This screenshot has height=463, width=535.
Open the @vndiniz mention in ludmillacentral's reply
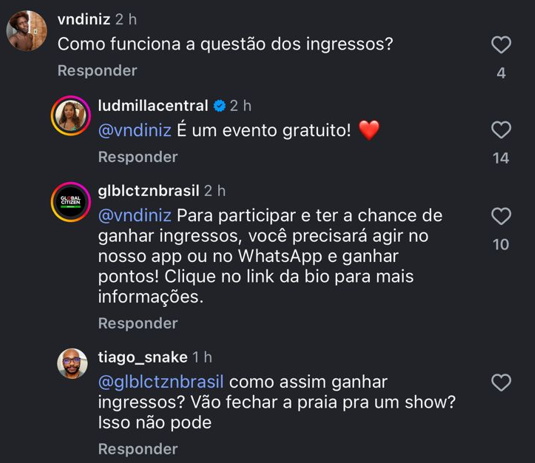pyautogui.click(x=135, y=131)
